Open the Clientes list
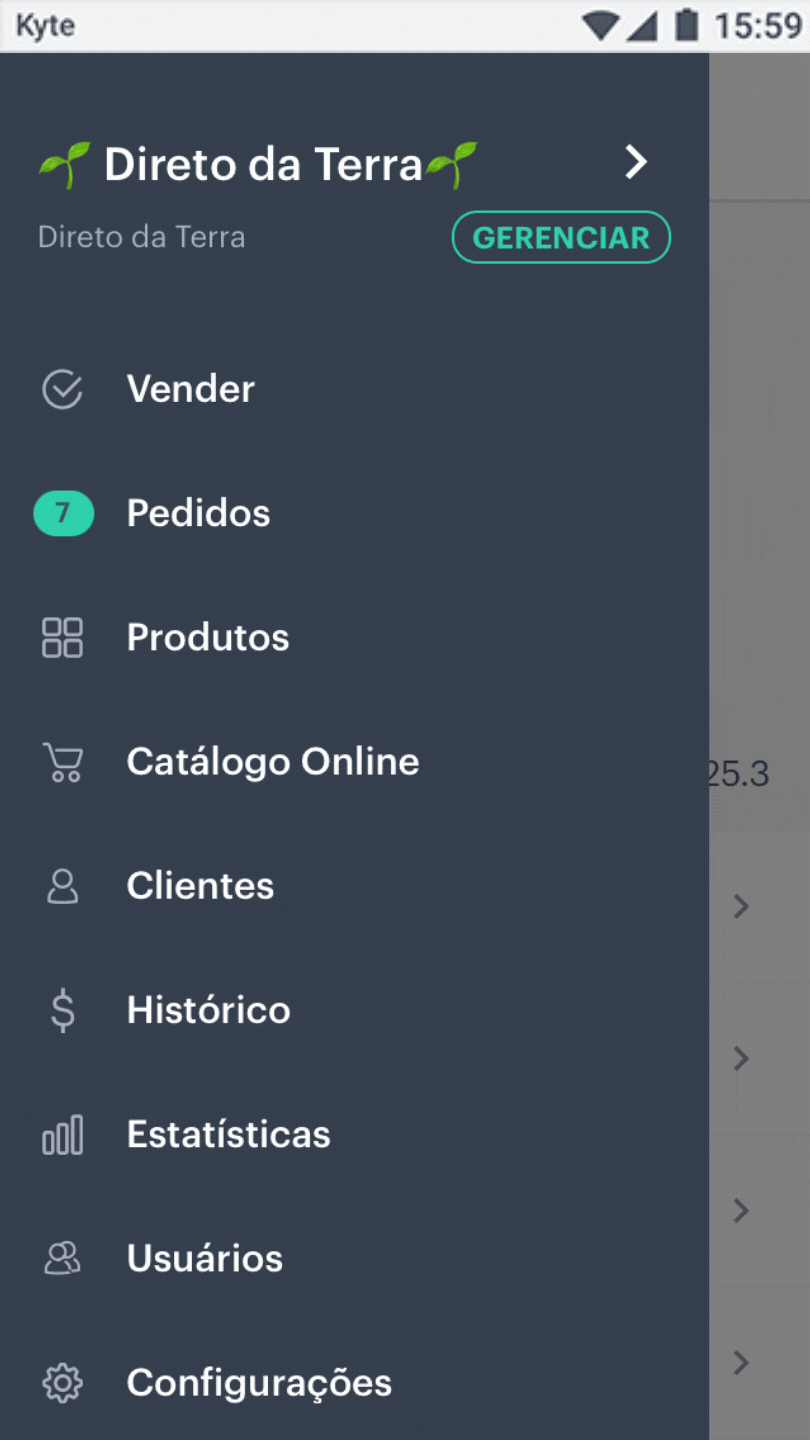The width and height of the screenshot is (810, 1440). [x=354, y=886]
